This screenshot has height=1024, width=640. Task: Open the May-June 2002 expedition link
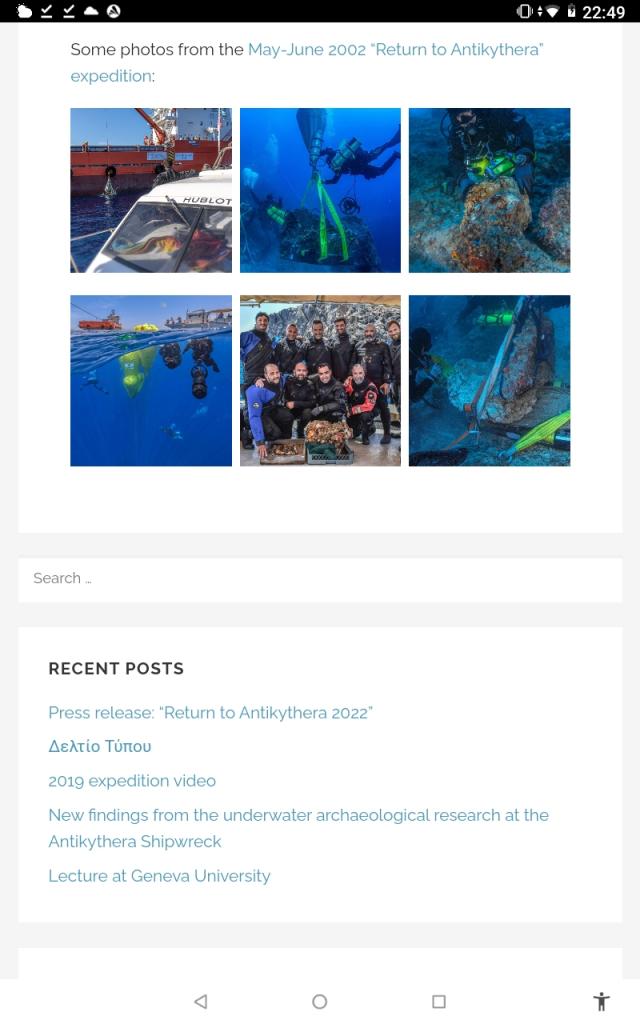[x=395, y=49]
